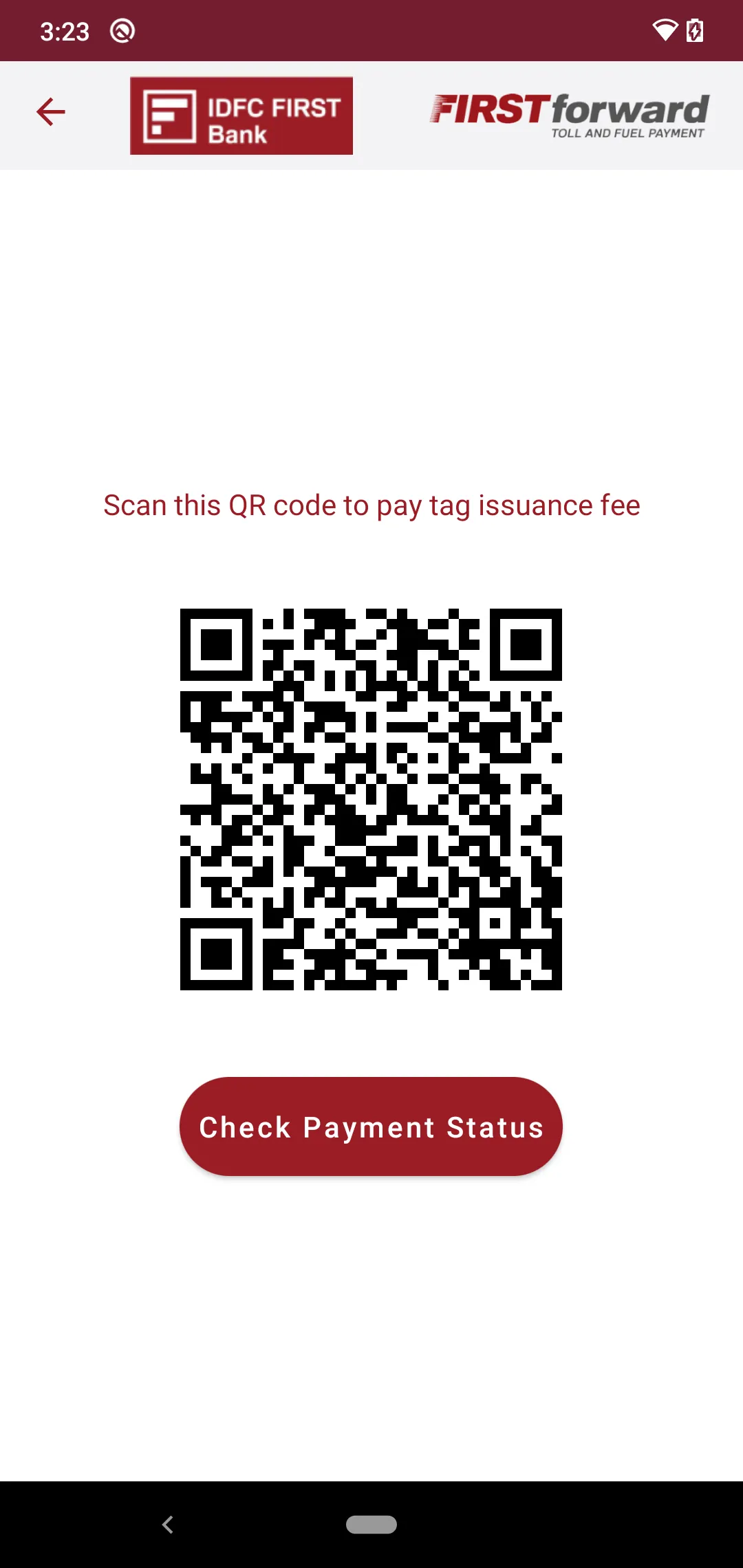Select the IDFC FIRST Bank logo
This screenshot has width=743, height=1568.
[240, 116]
